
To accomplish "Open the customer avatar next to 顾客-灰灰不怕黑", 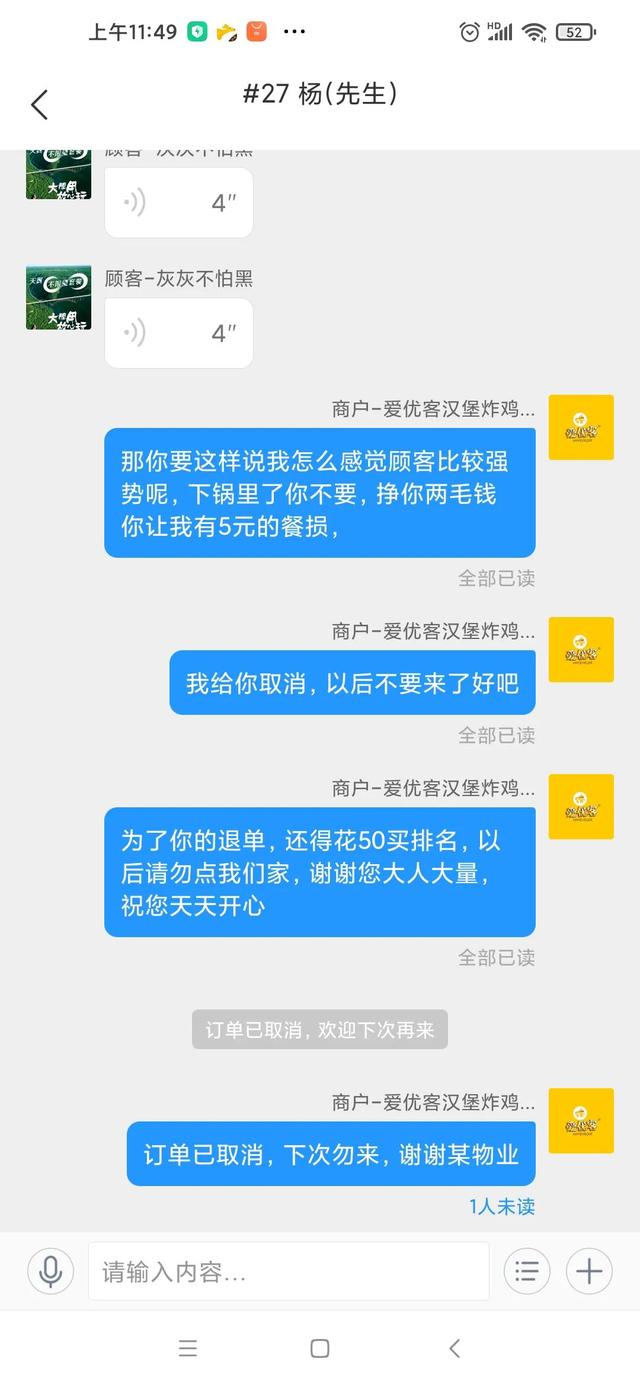I will 58,297.
